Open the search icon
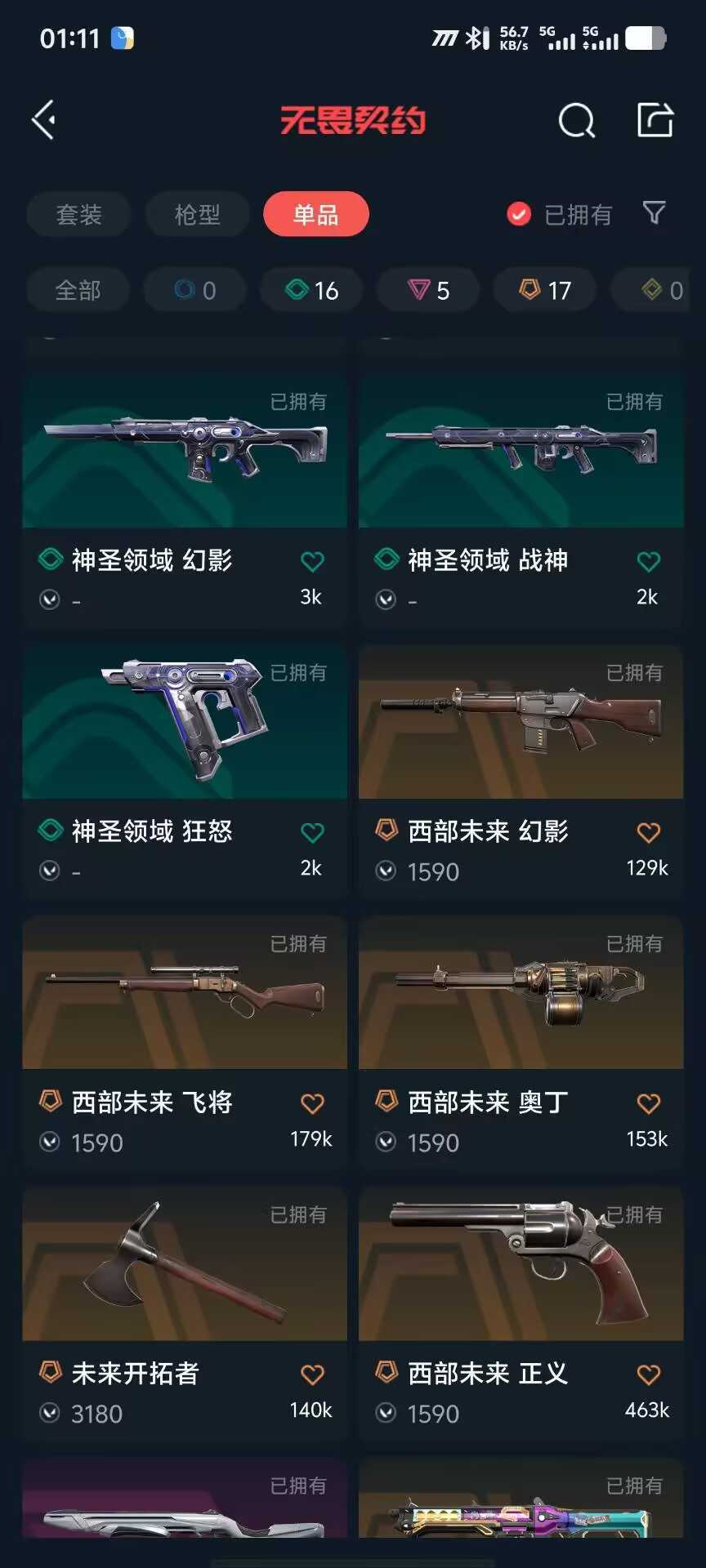 576,121
